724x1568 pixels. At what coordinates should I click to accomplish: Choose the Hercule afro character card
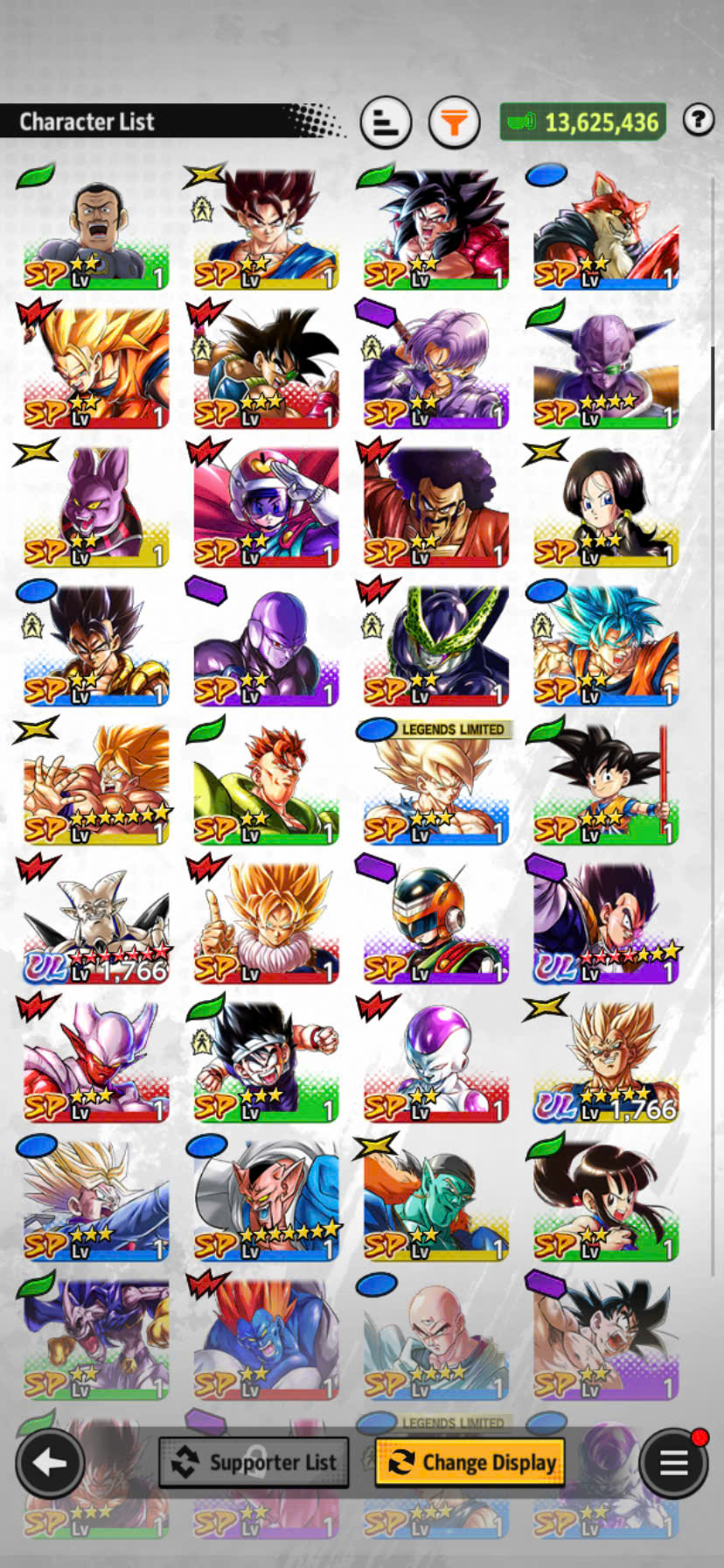(x=435, y=507)
